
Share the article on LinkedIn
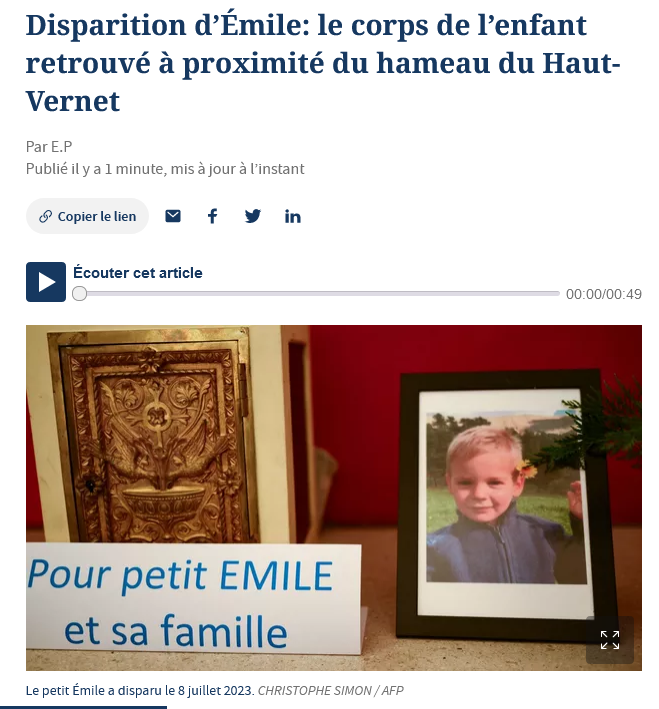293,216
